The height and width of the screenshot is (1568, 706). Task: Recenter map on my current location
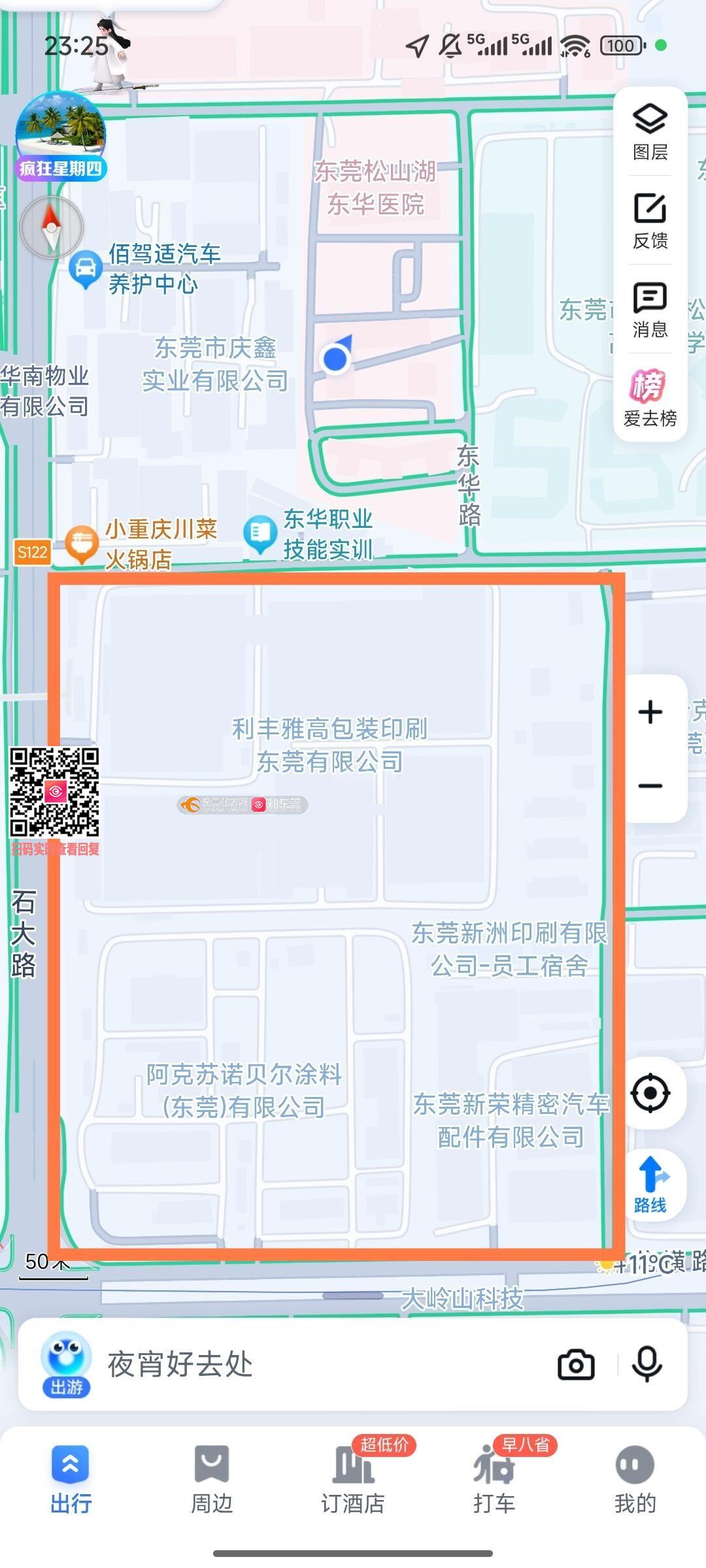650,1093
